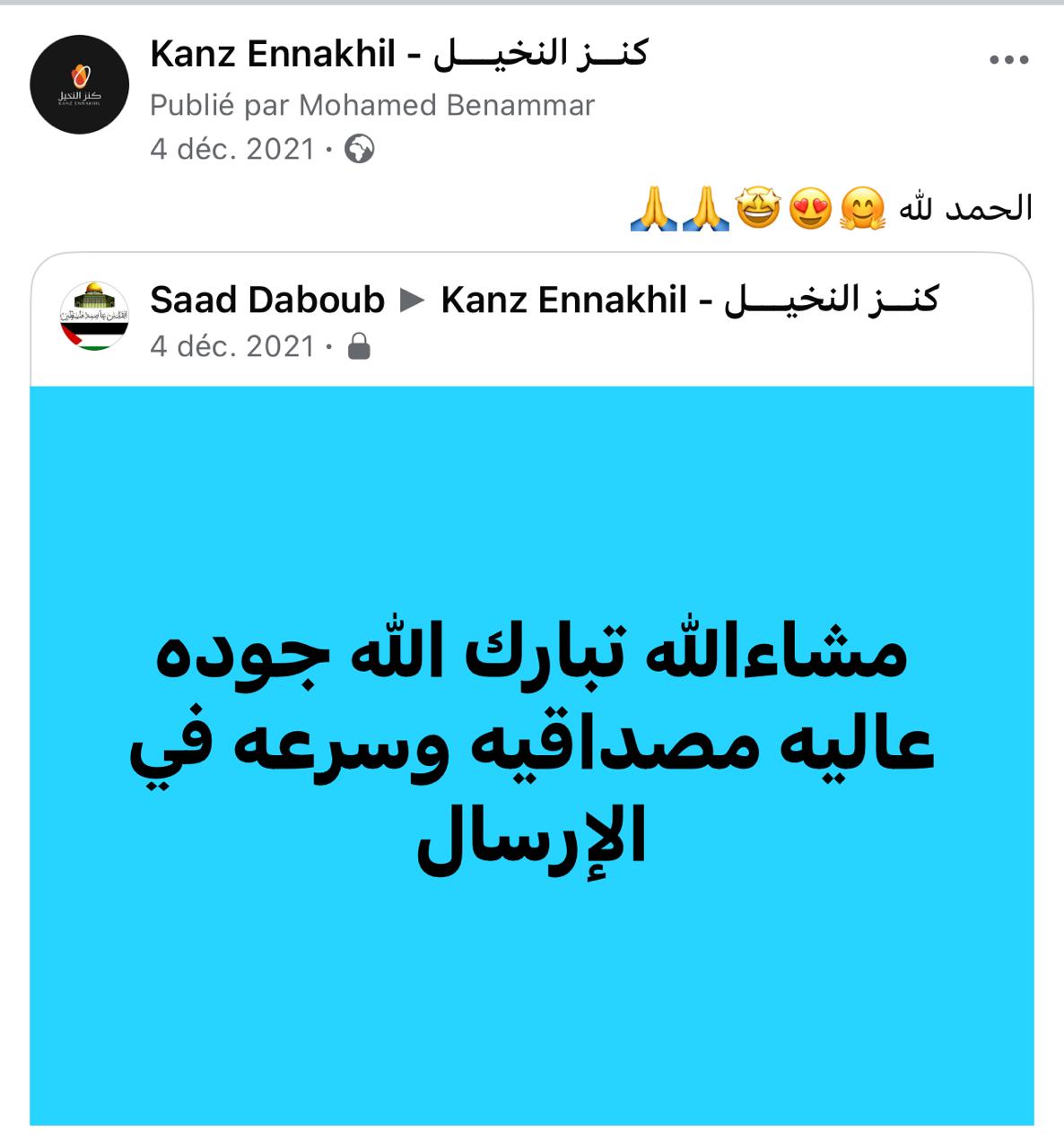Go to Kanz Ennakhil from shared post header
The image size is (1064, 1148).
[689, 300]
